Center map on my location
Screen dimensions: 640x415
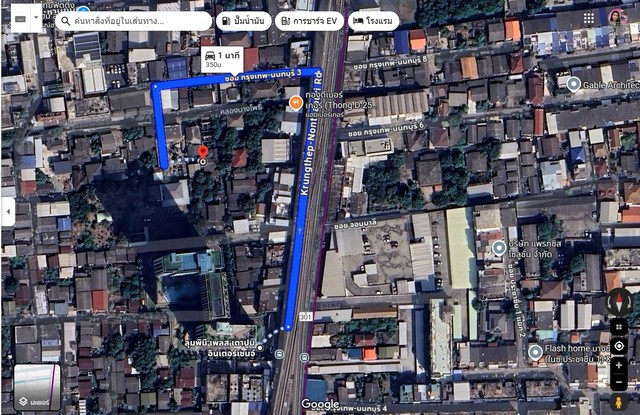click(620, 346)
